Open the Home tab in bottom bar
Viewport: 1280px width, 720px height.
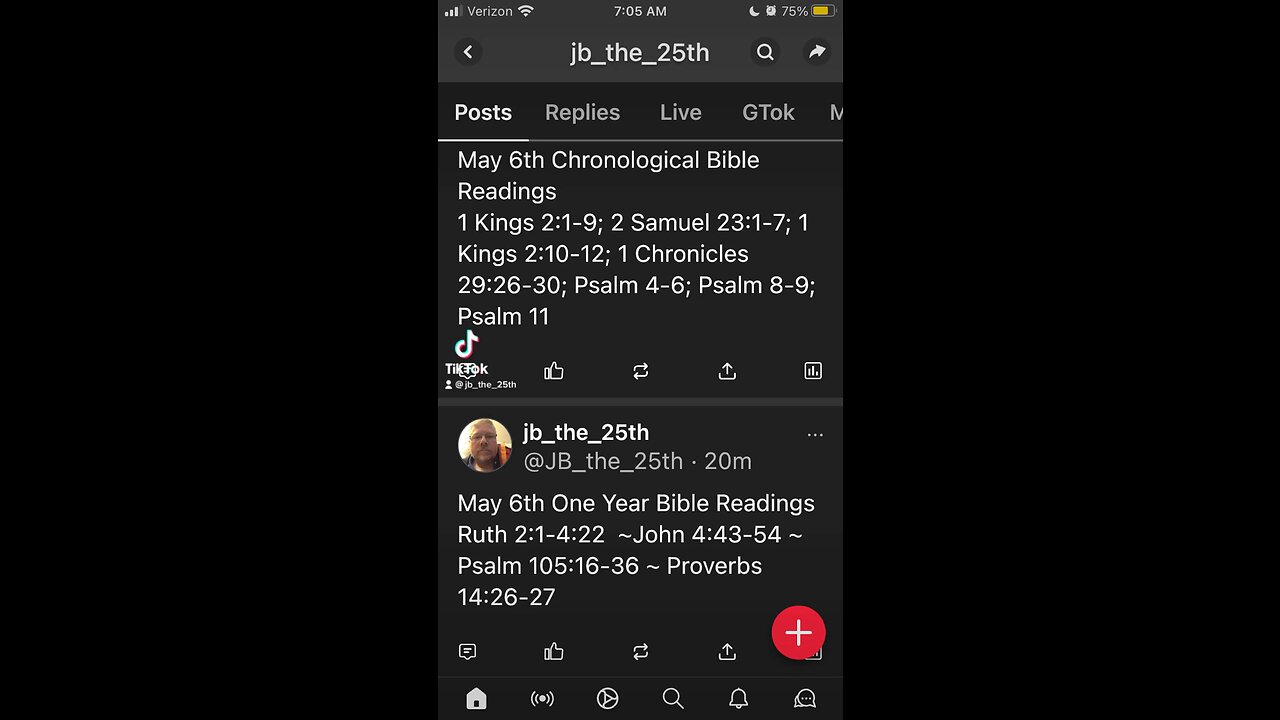(x=476, y=698)
